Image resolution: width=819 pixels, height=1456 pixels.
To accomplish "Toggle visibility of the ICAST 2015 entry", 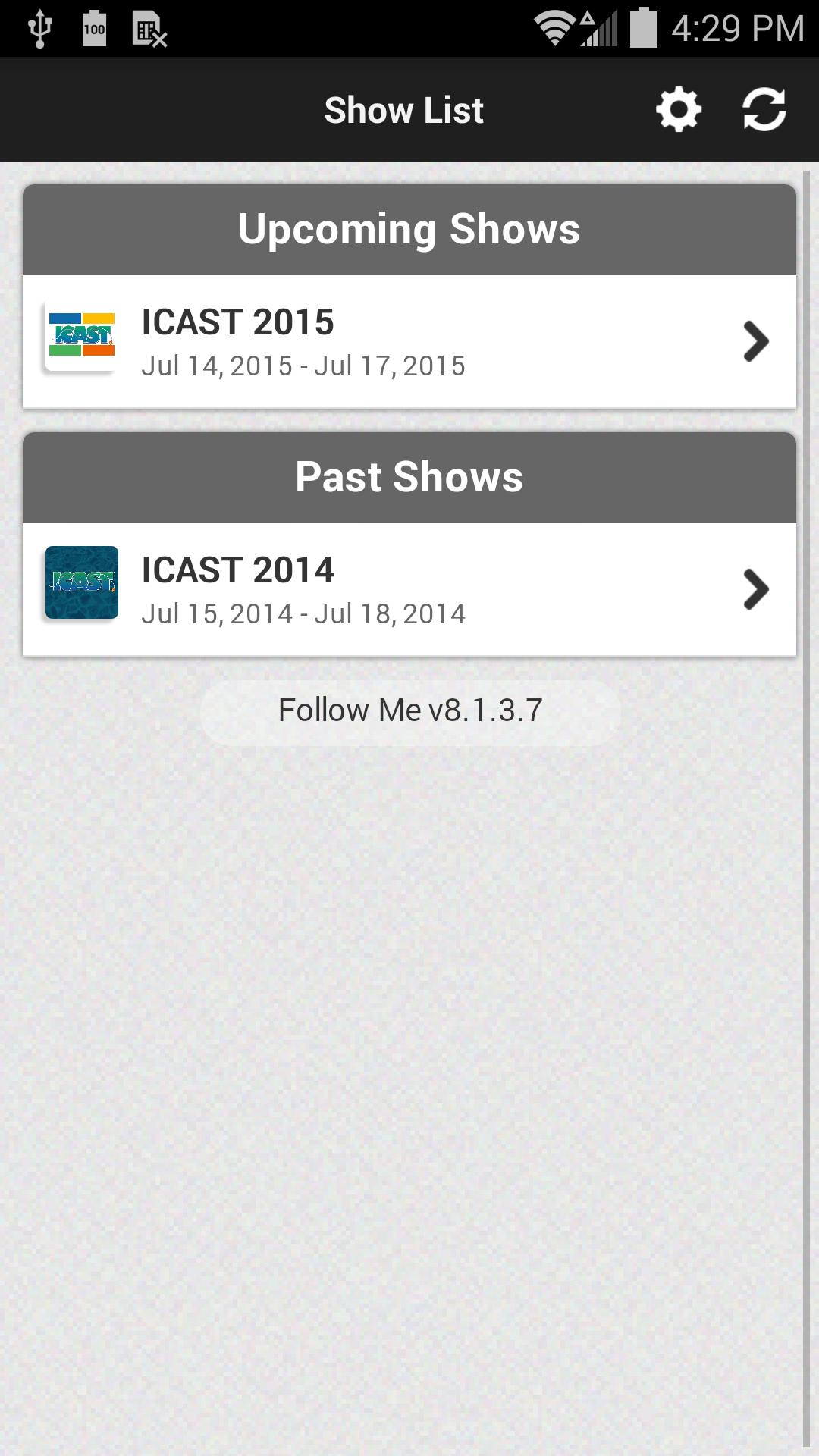I will pos(409,340).
